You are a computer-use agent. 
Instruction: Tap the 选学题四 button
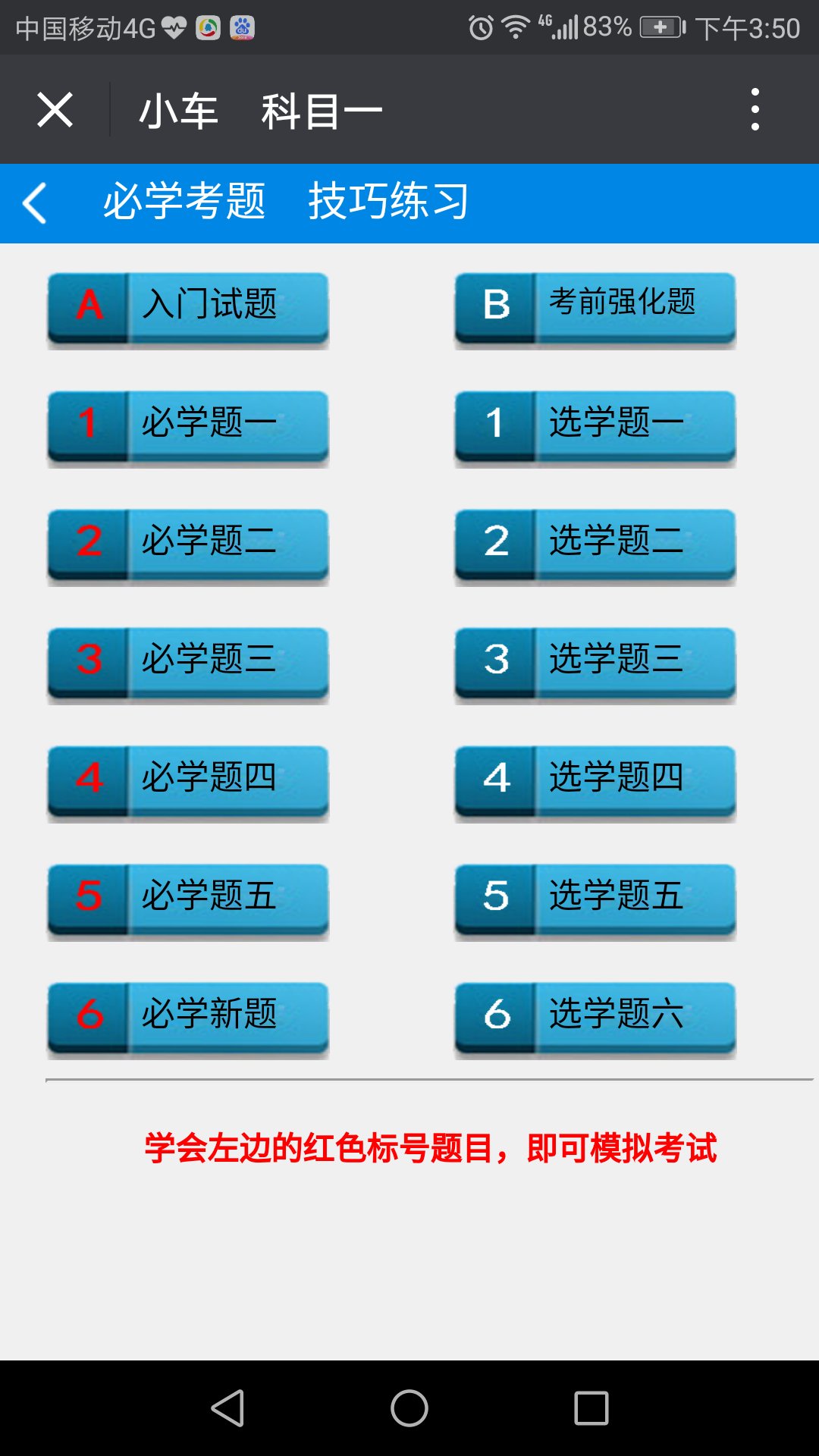(595, 780)
